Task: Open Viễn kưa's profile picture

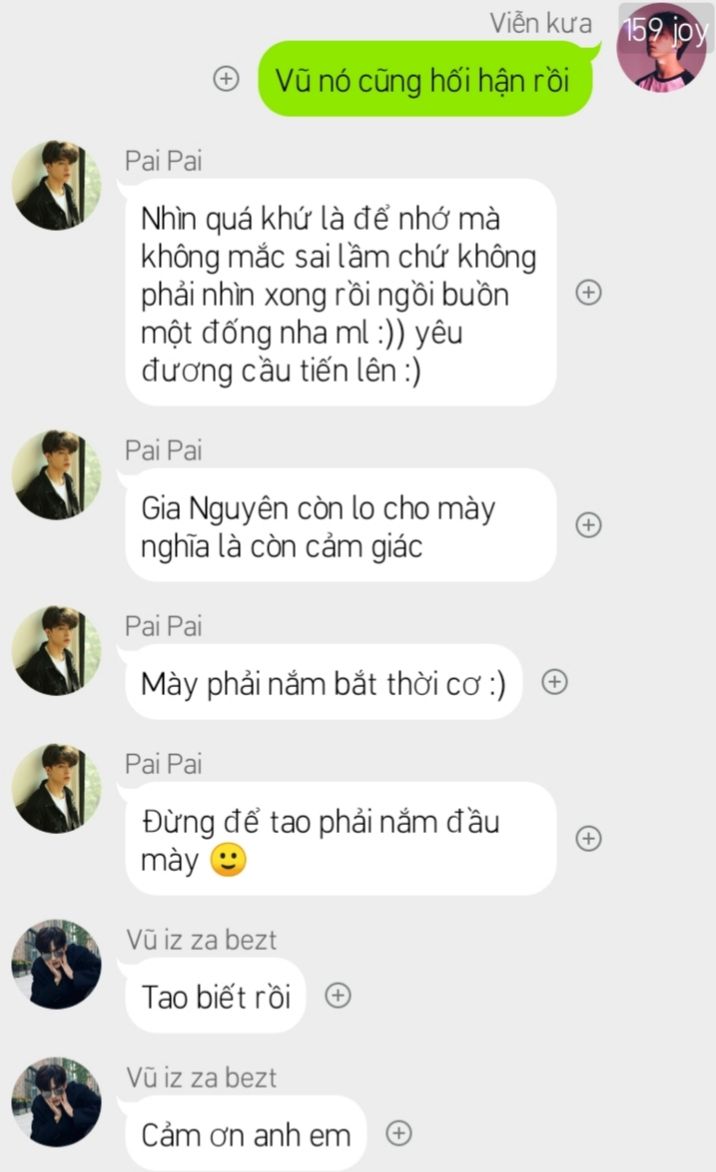Action: tap(662, 47)
